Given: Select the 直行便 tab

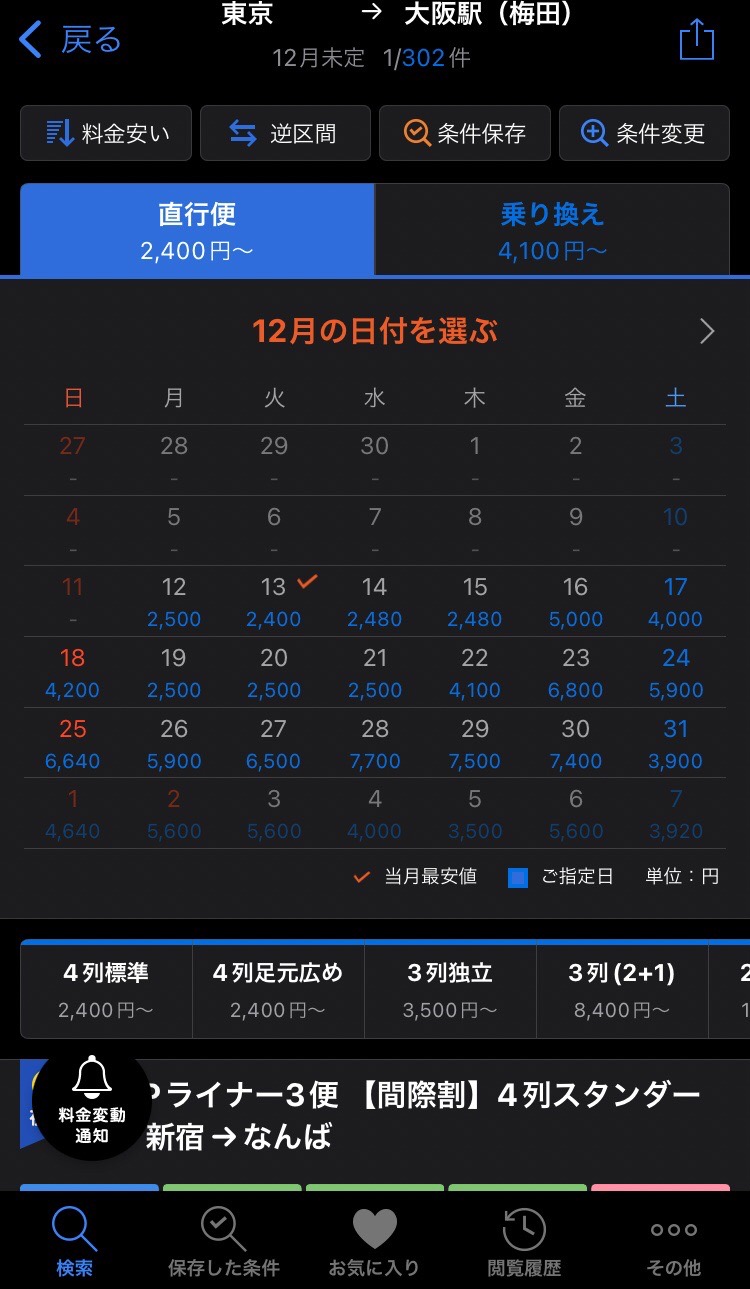Looking at the screenshot, I should click(x=197, y=230).
